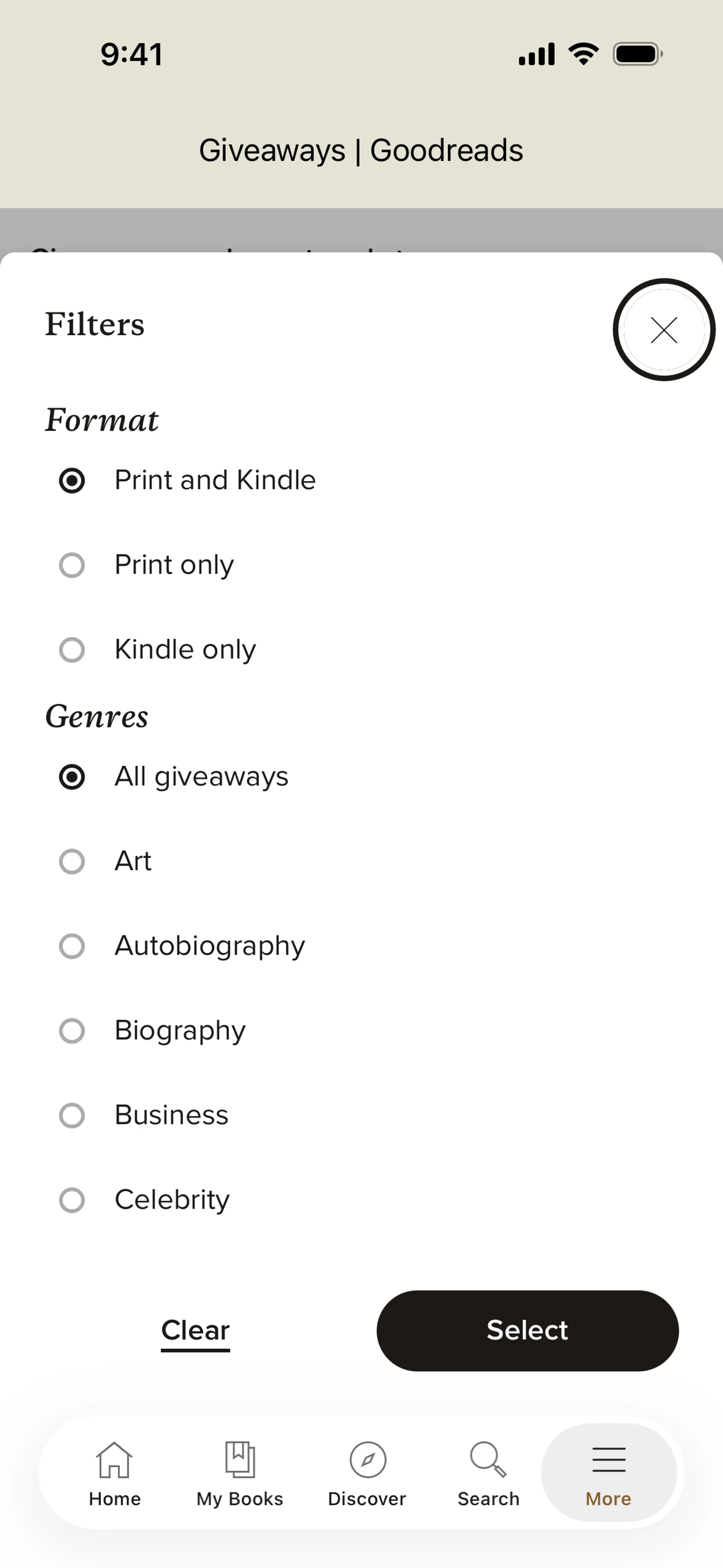Screen dimensions: 723x1568
Task: Go to the Home tab
Action: (x=114, y=1472)
